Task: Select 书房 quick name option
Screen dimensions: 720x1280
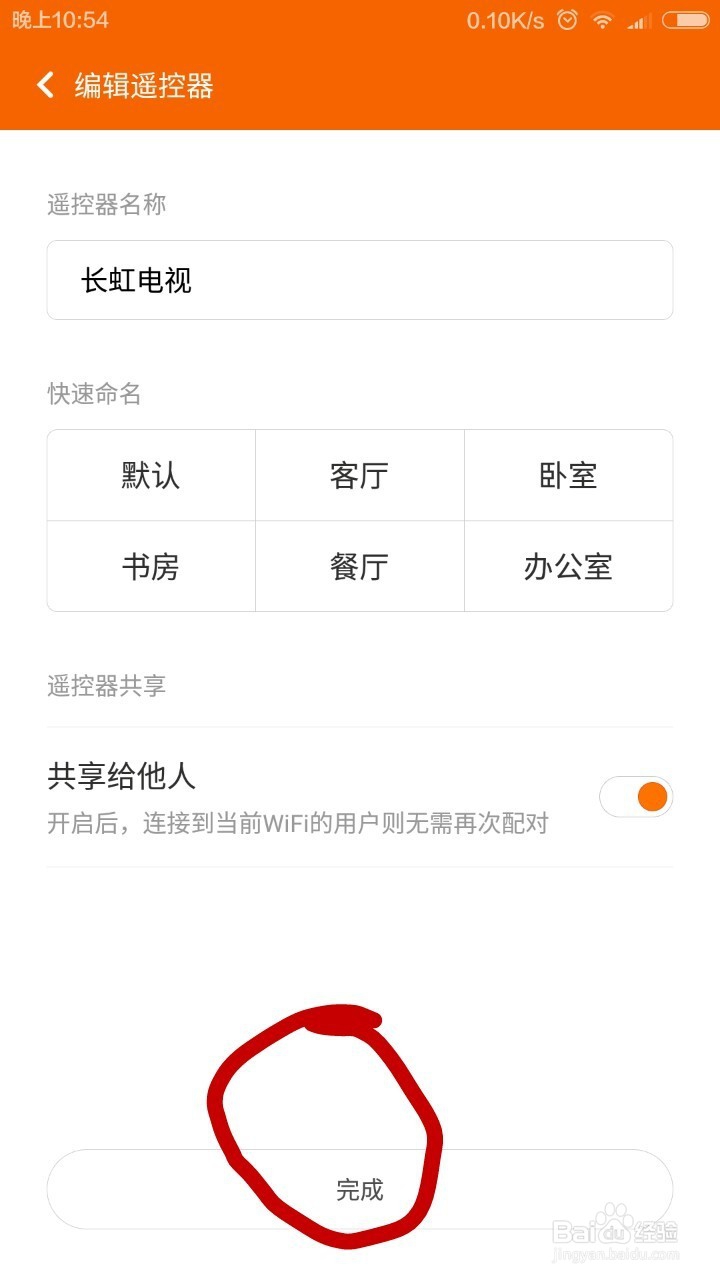Action: 149,566
